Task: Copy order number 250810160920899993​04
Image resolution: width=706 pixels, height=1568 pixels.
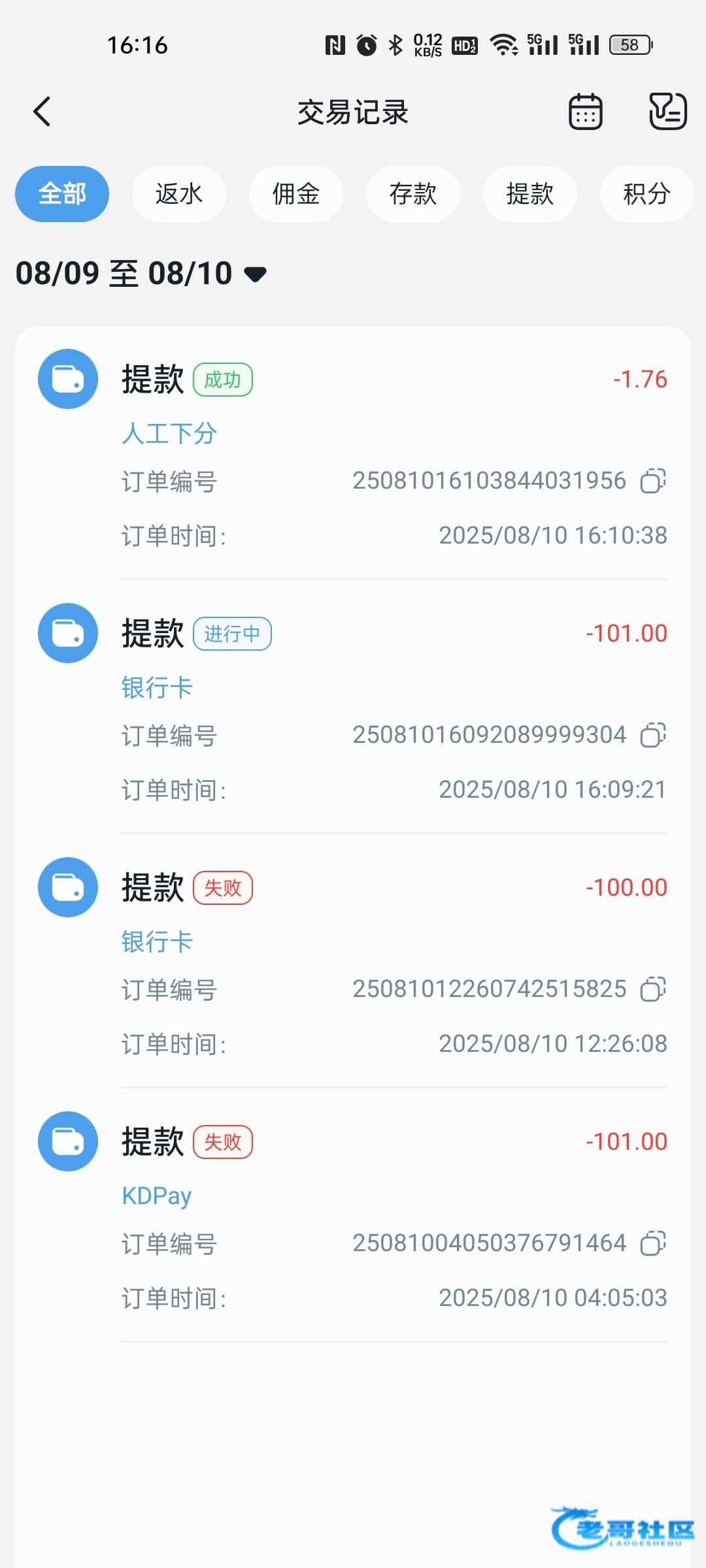Action: point(653,735)
